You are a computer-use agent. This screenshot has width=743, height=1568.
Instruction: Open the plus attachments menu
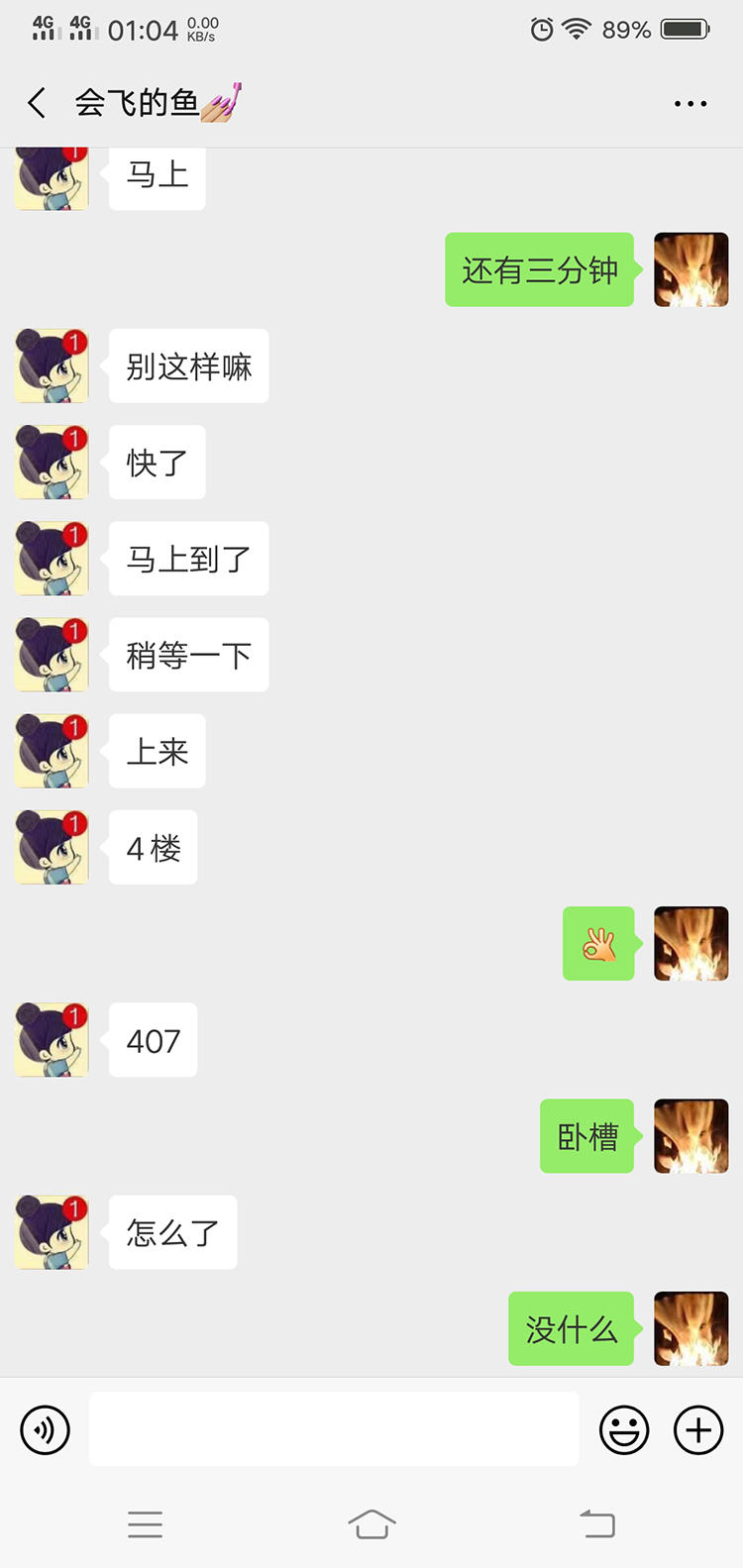click(x=698, y=1429)
